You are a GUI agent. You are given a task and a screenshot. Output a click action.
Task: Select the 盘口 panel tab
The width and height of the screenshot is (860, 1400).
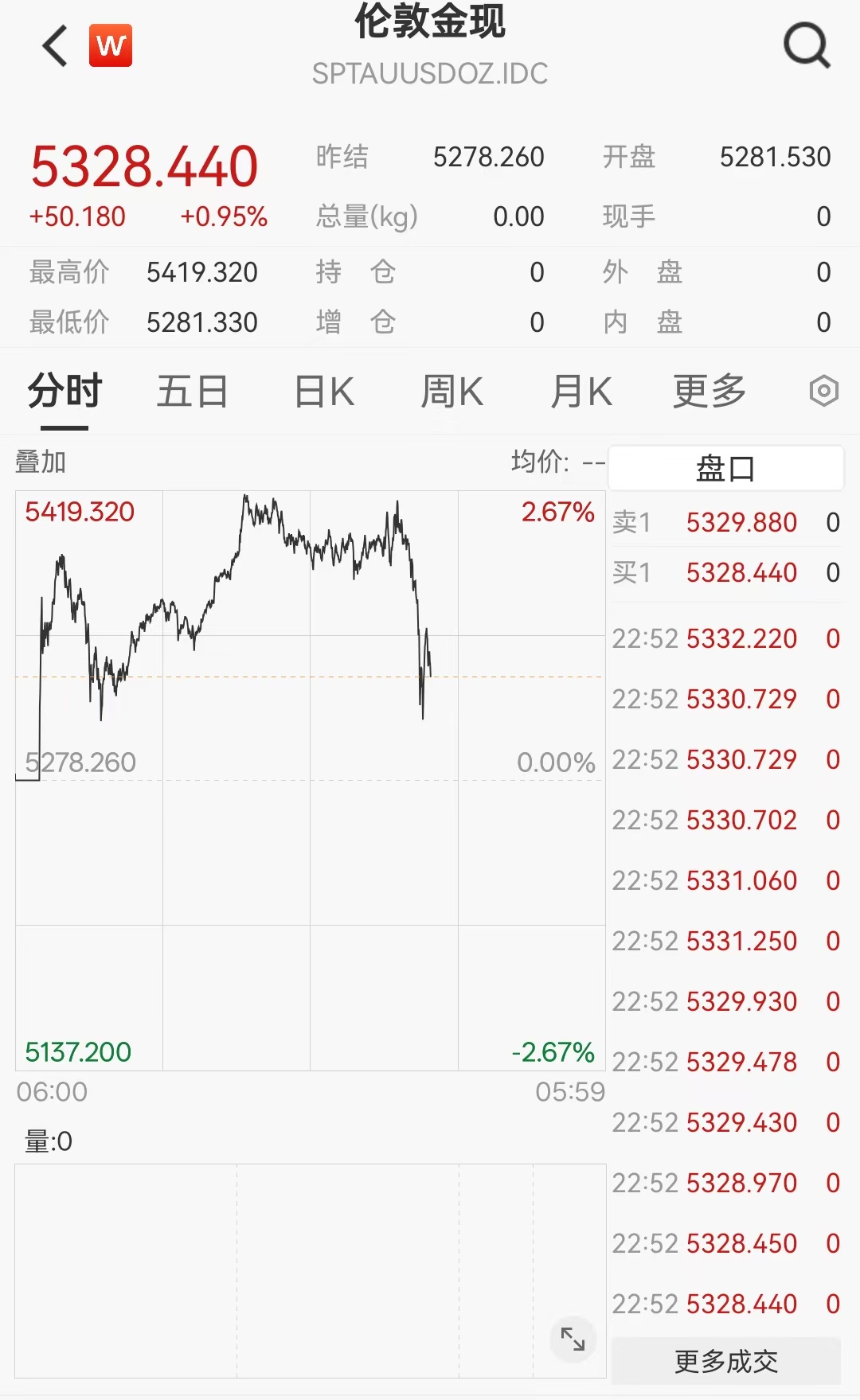coord(725,468)
